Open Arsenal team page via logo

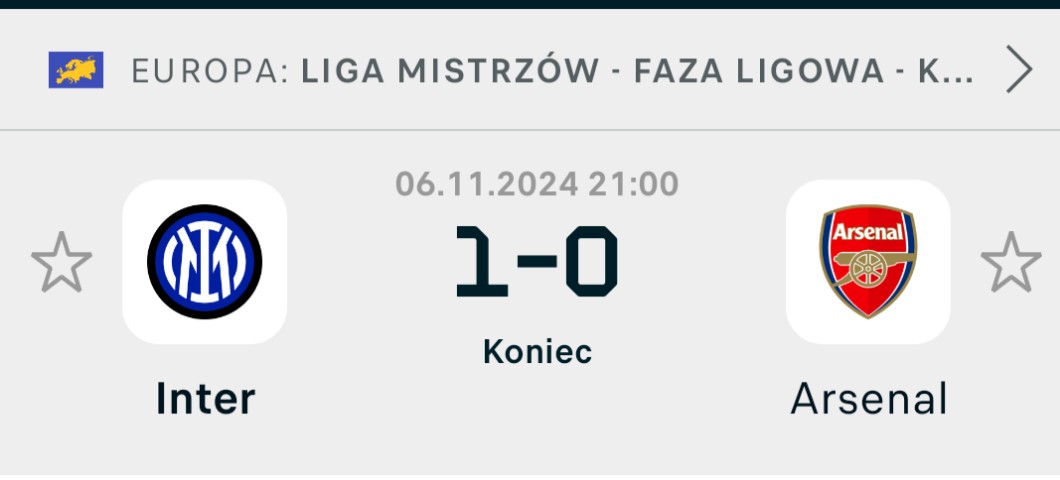coord(868,262)
